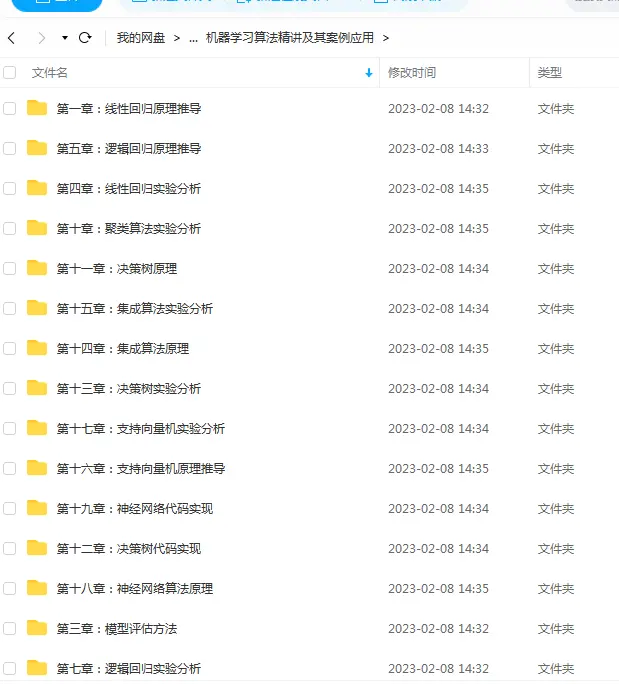
Task: Sort the list by 文件名 column
Action: pyautogui.click(x=50, y=73)
